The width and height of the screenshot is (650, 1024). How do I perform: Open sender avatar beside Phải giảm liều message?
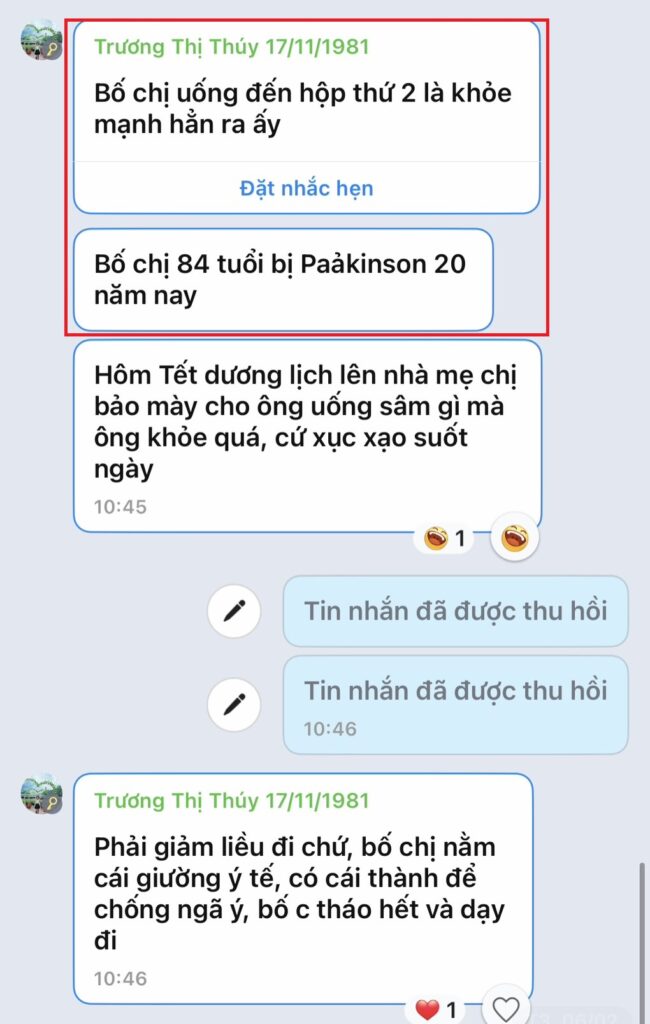[42, 795]
